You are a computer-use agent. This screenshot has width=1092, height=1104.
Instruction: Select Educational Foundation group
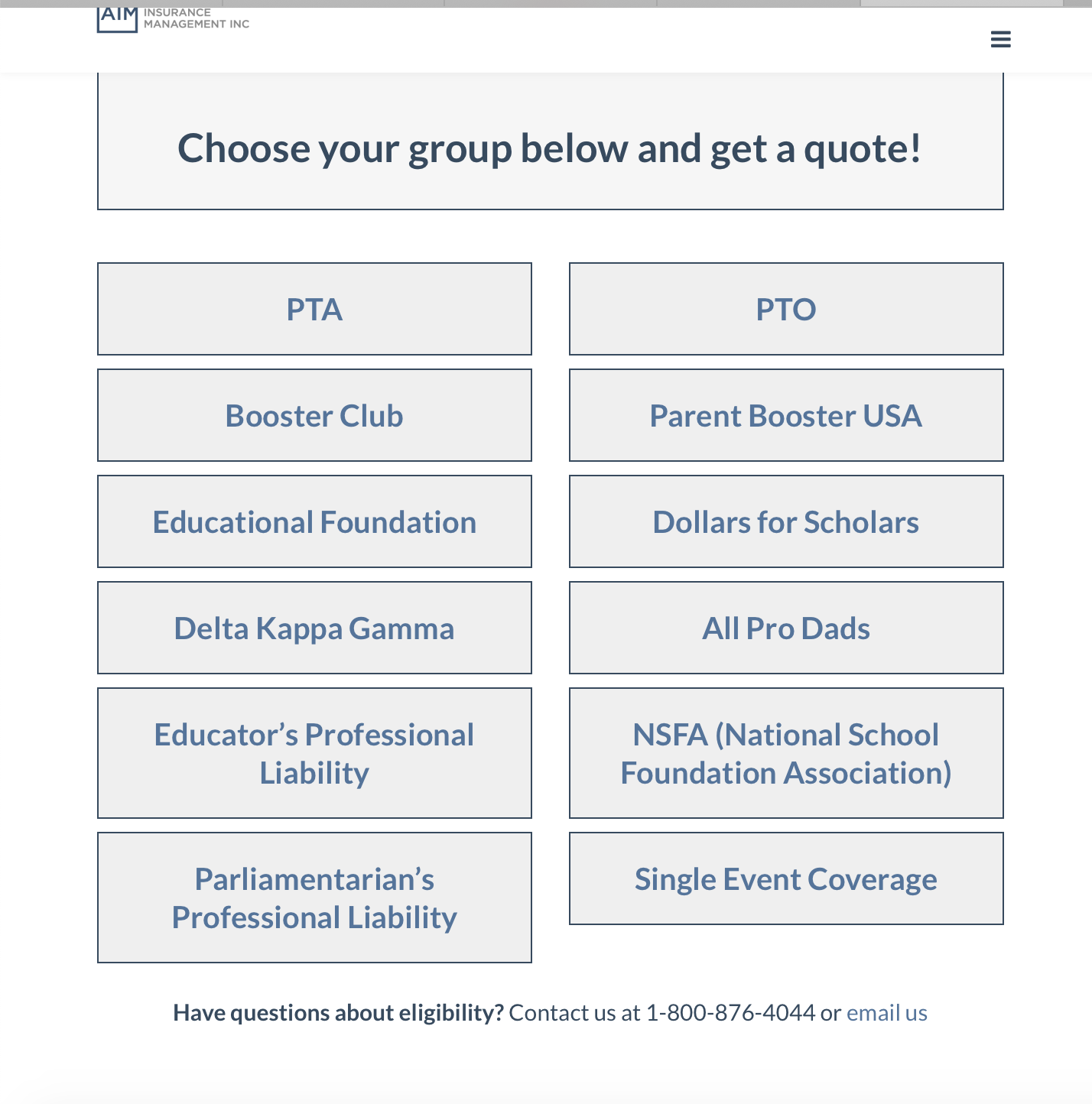[314, 521]
